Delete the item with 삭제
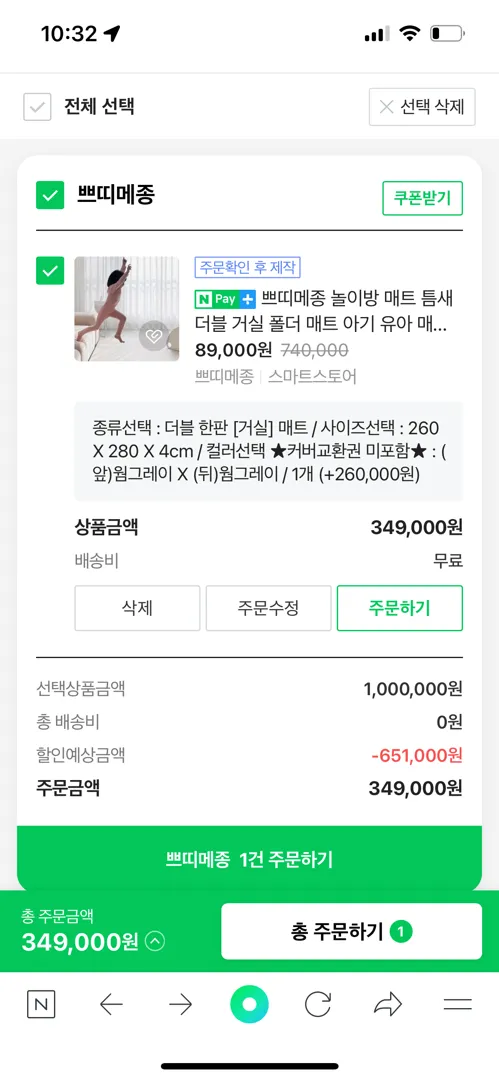The width and height of the screenshot is (499, 1080). tap(137, 608)
